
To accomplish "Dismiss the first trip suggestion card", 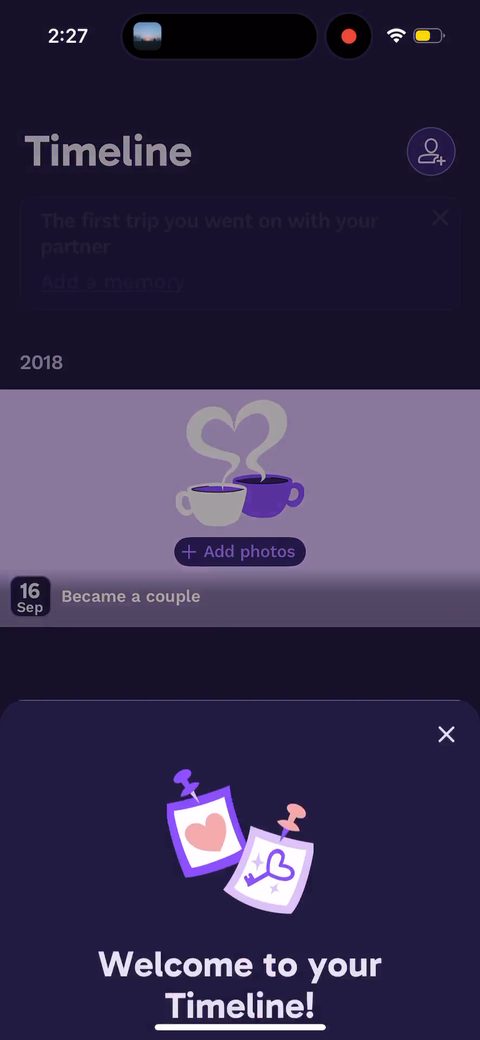I will (440, 218).
